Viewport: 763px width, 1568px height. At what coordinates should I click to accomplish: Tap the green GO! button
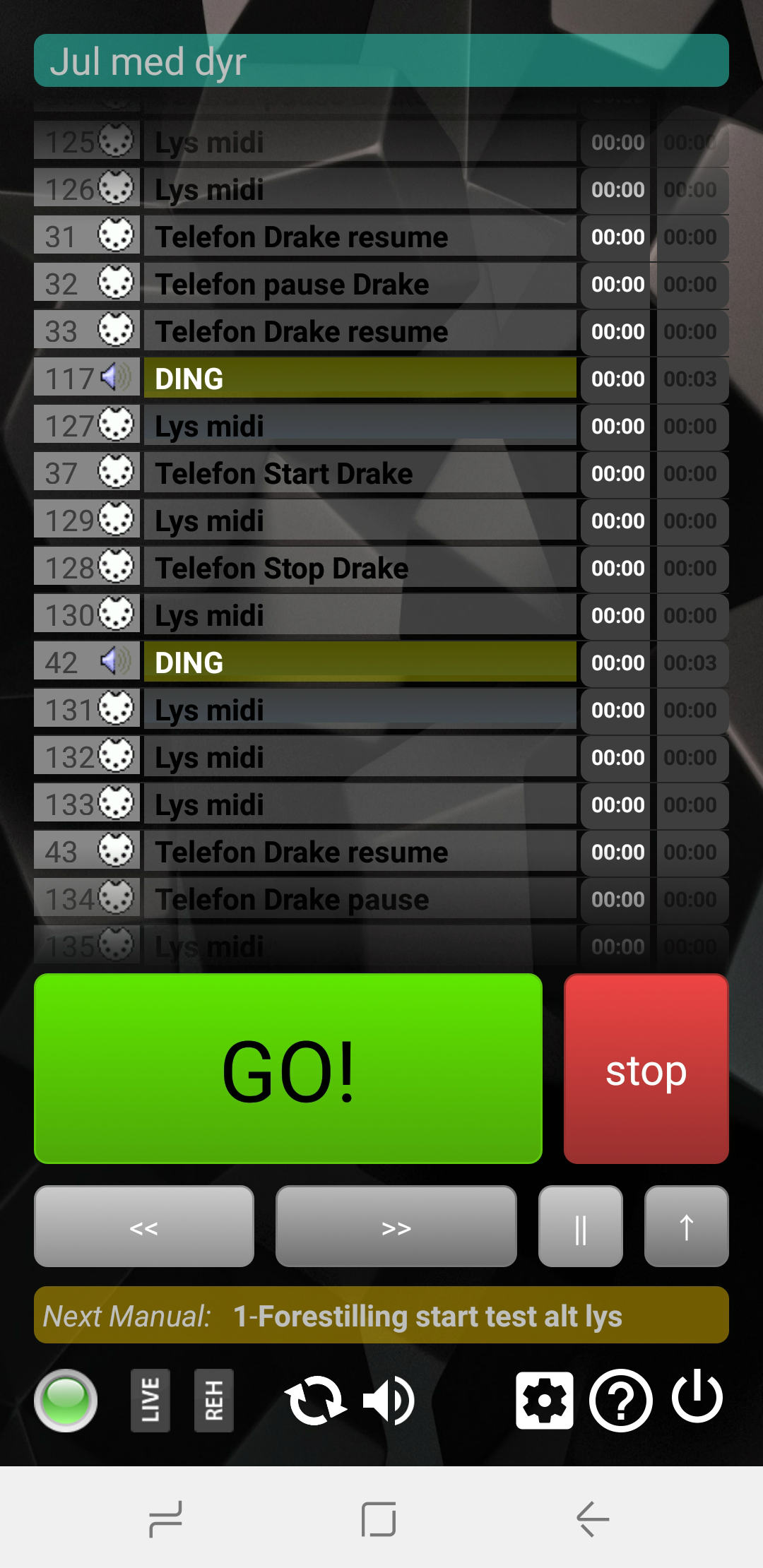pyautogui.click(x=288, y=1069)
